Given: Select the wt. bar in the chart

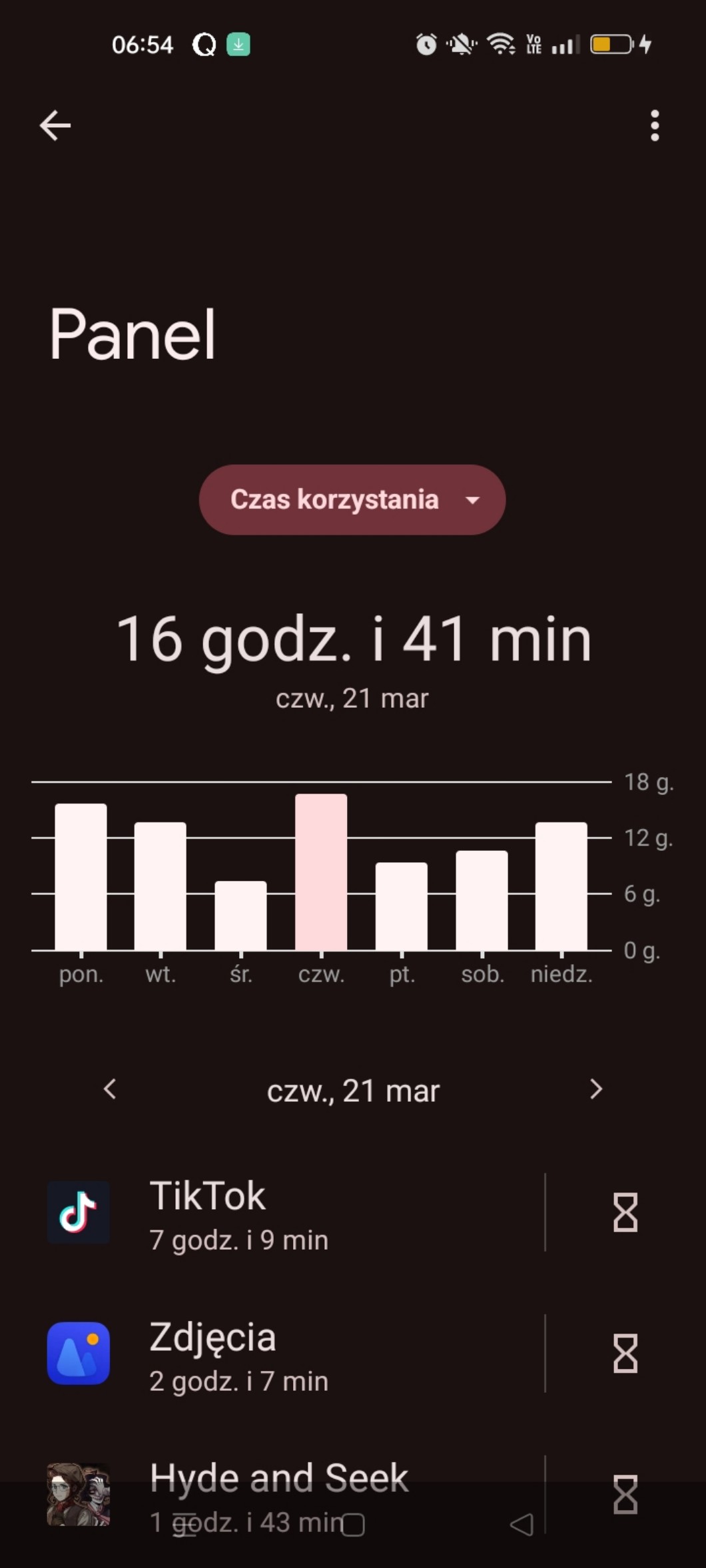Looking at the screenshot, I should pos(161,886).
